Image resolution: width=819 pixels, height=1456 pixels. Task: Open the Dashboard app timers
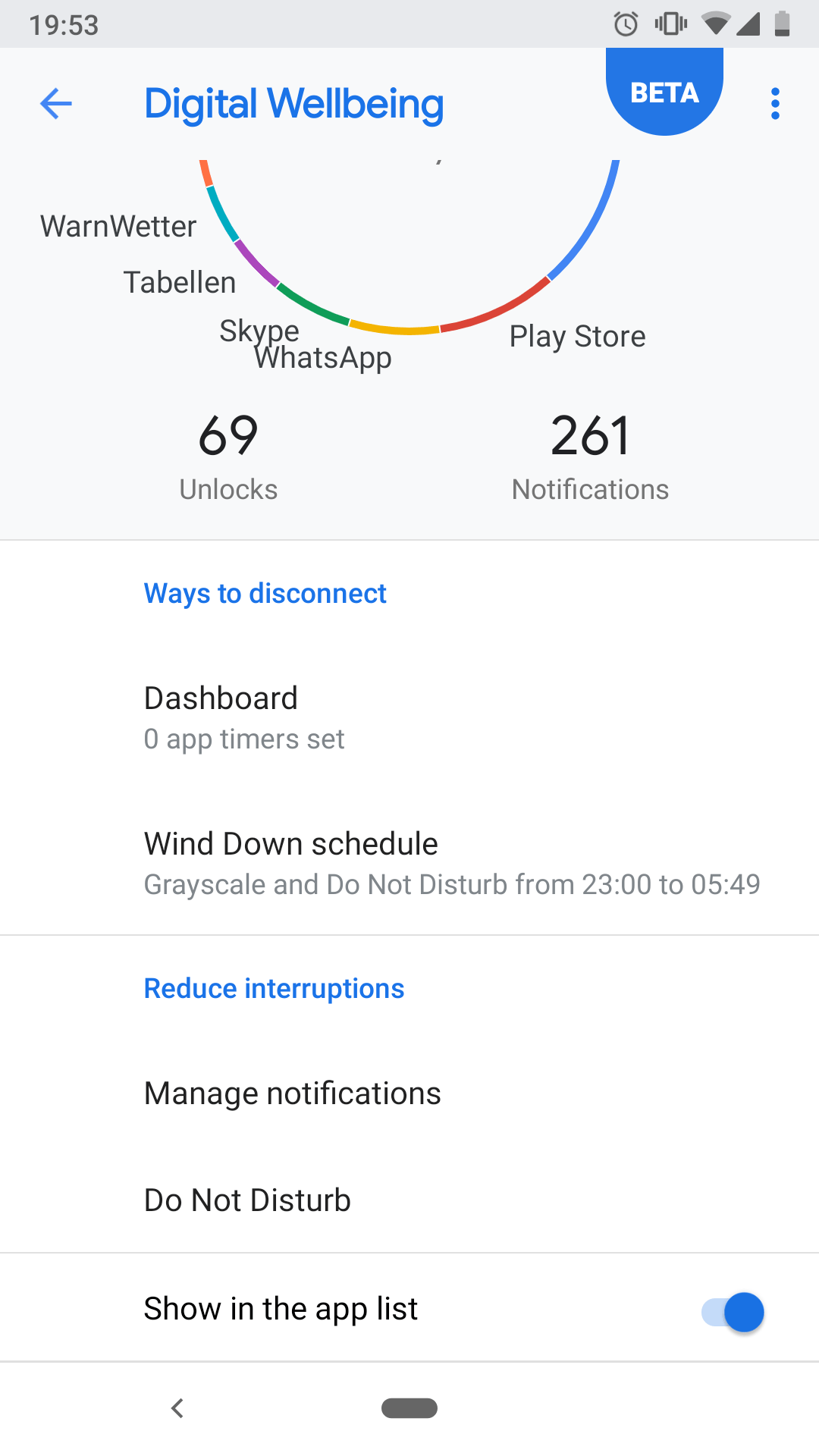pos(409,717)
